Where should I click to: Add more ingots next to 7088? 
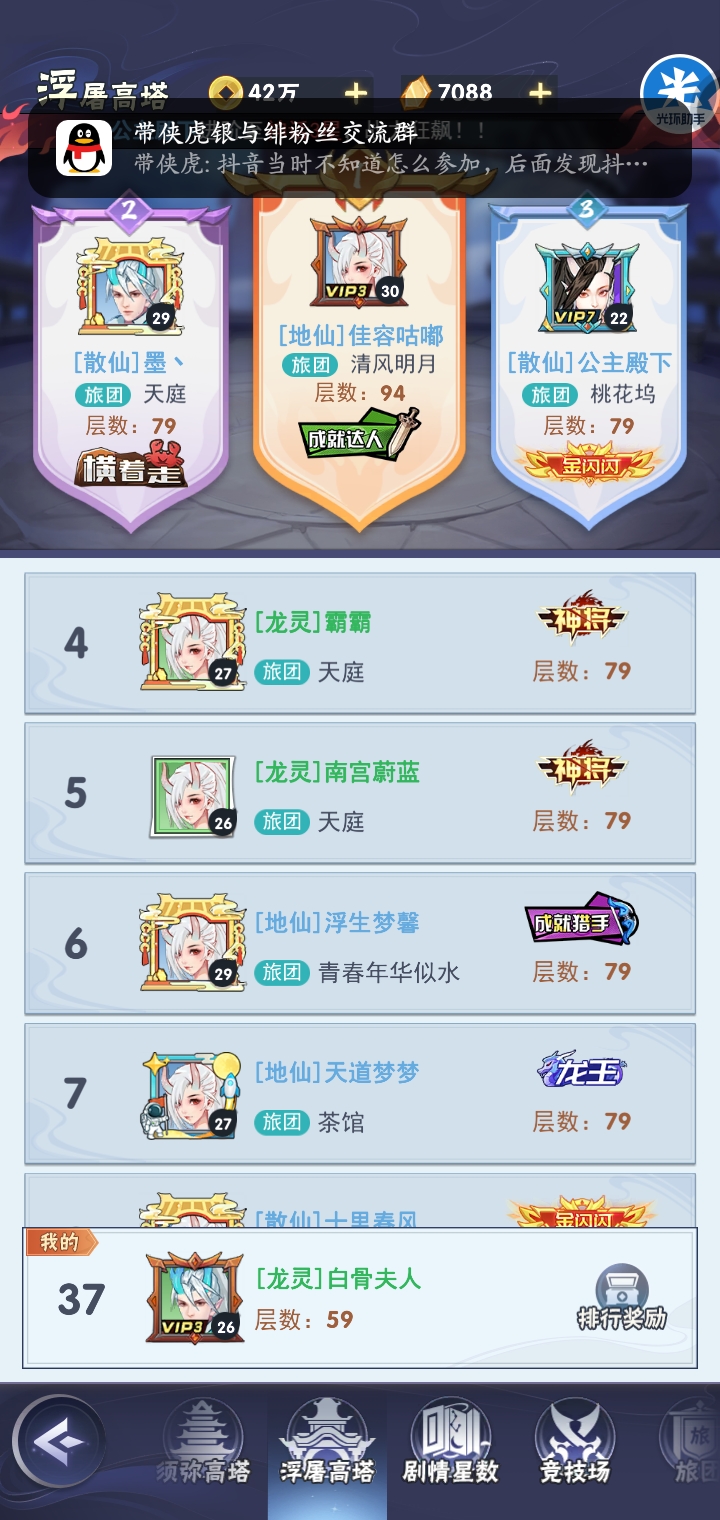click(x=540, y=93)
